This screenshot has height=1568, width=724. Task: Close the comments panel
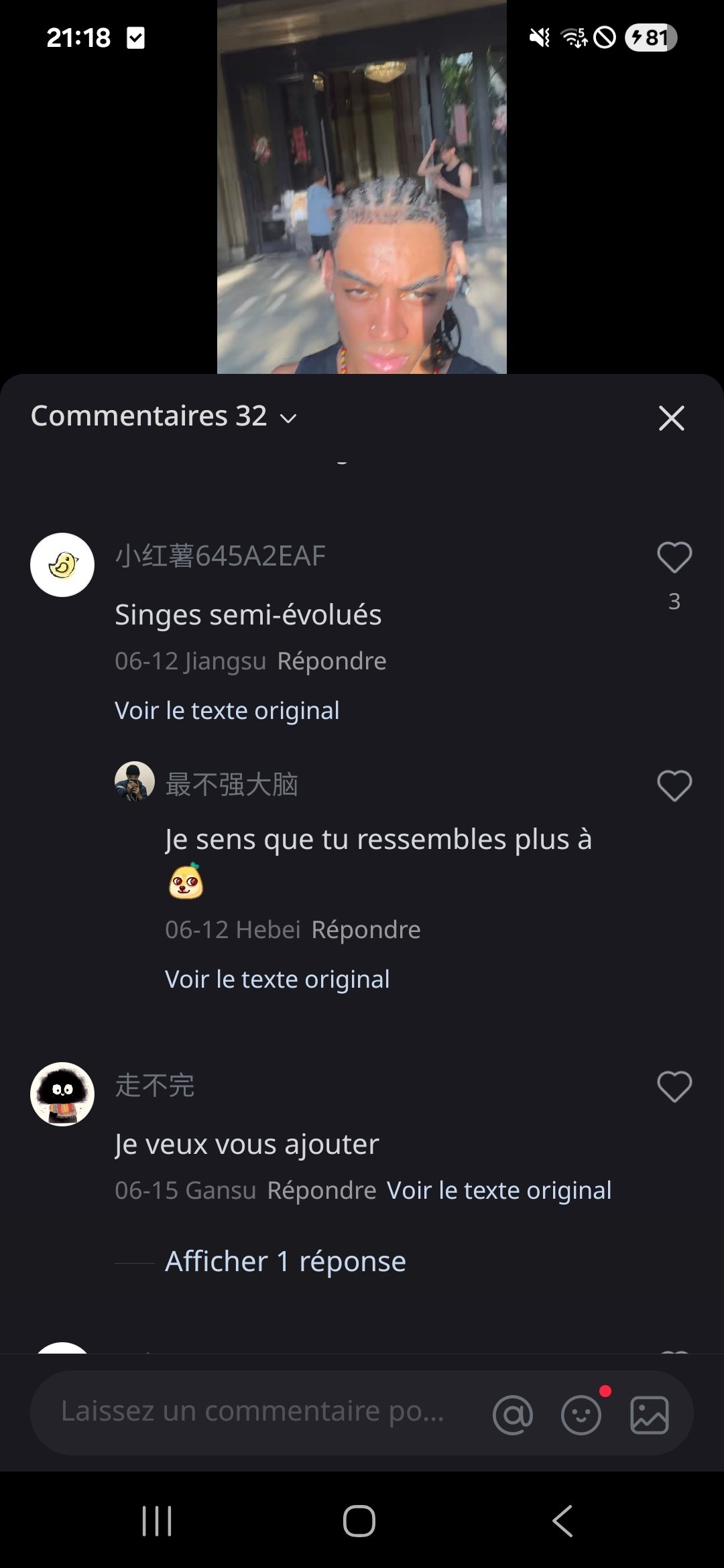click(671, 418)
